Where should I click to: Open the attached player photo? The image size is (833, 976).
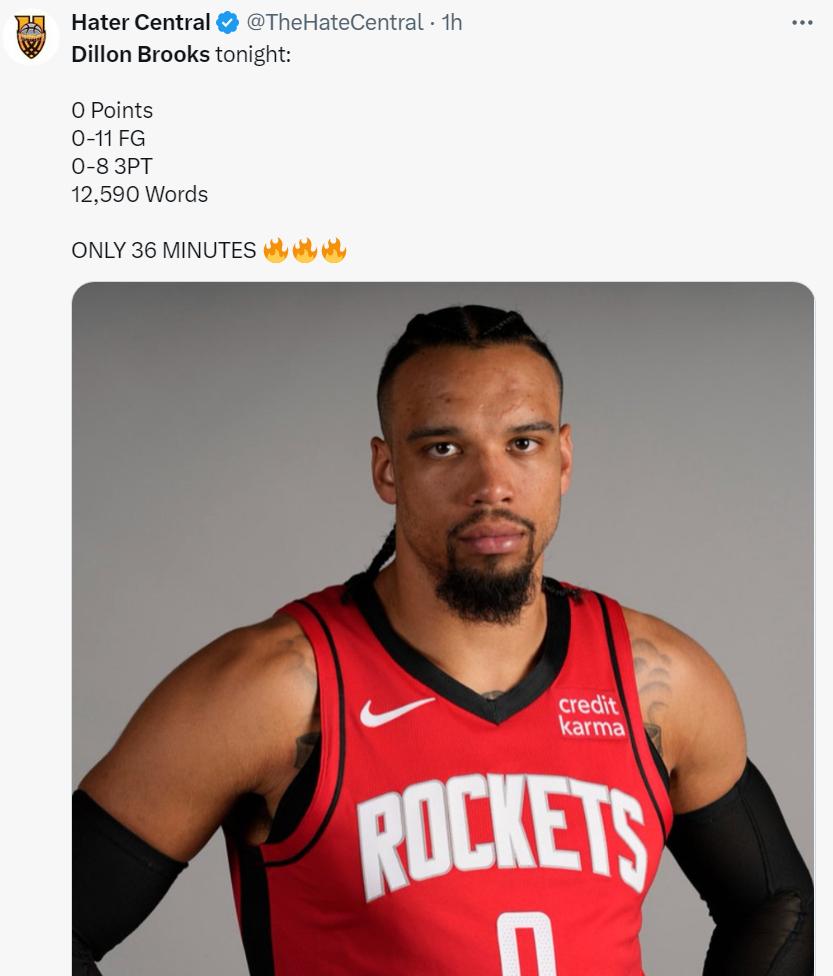click(443, 628)
